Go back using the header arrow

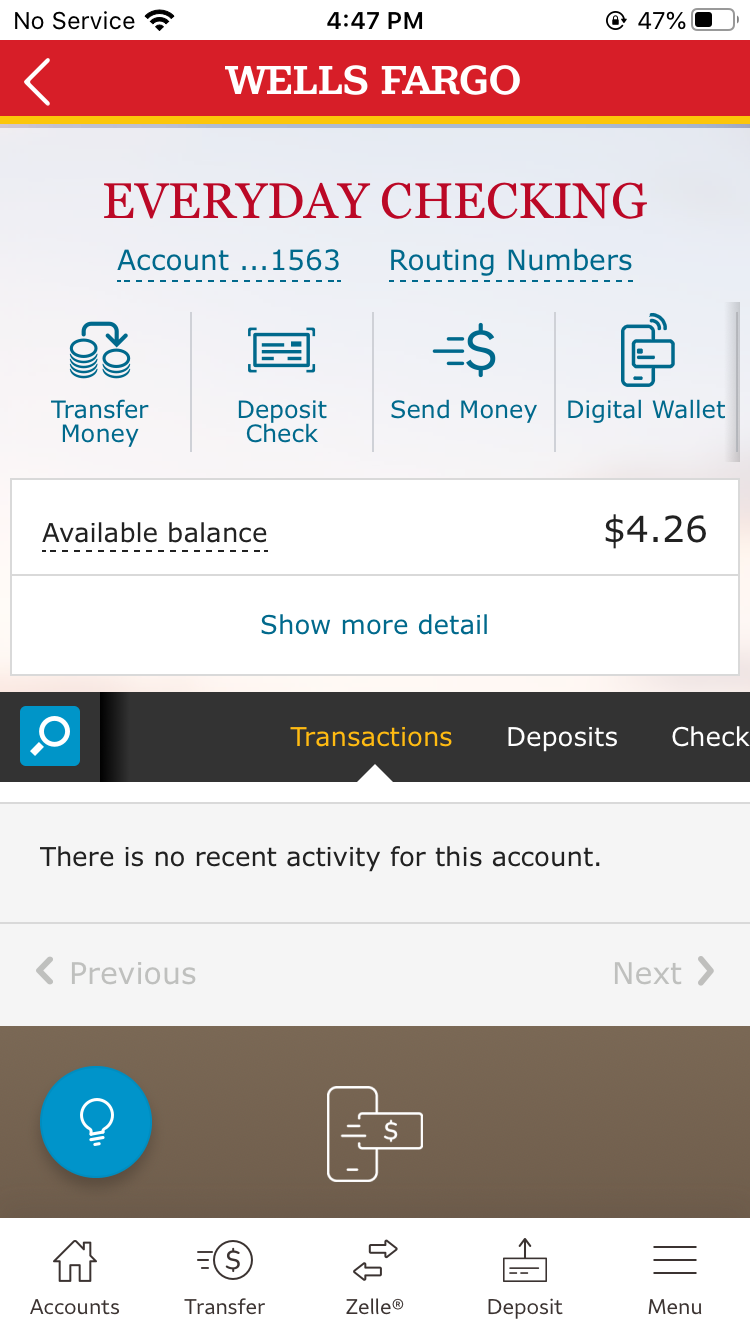37,81
